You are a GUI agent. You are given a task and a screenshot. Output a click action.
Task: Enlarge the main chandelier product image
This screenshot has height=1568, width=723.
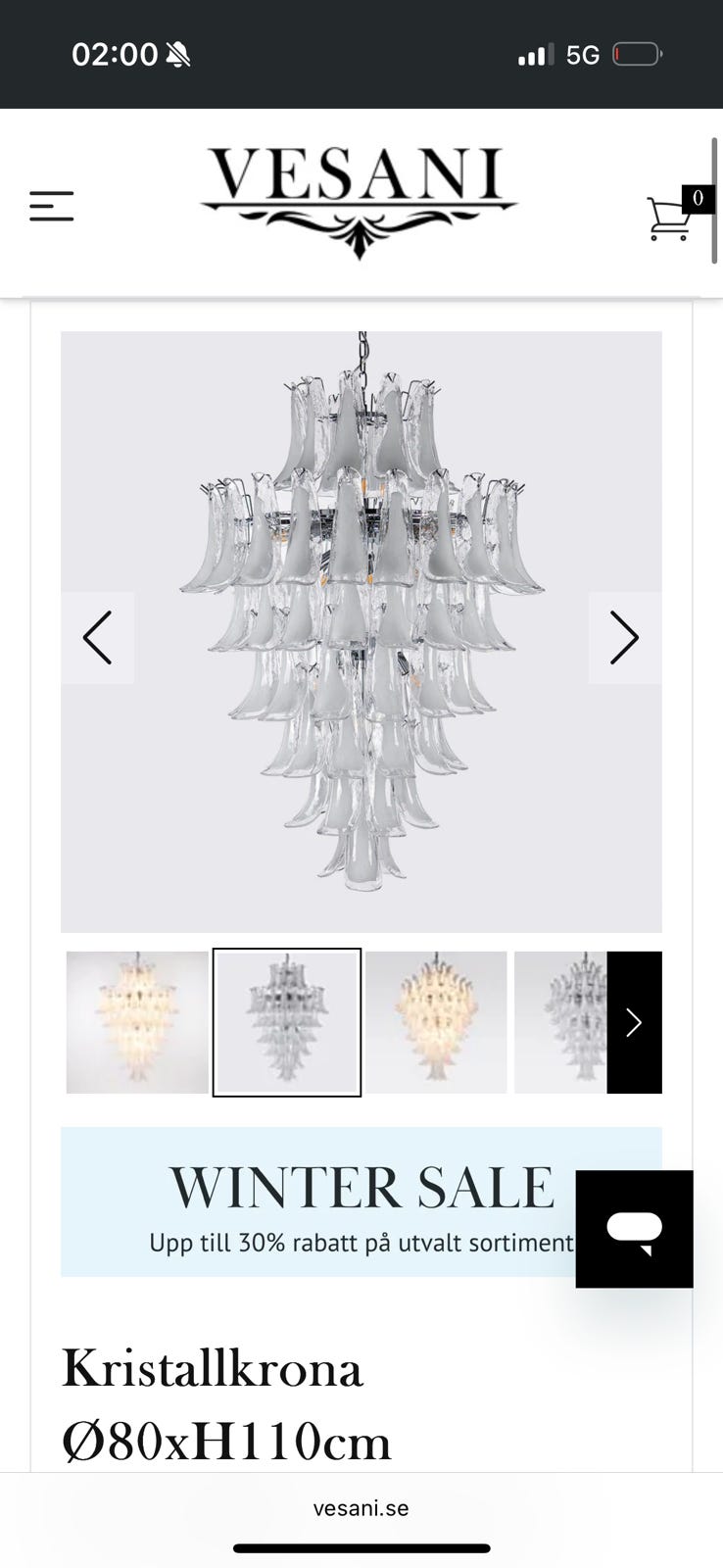pos(361,632)
